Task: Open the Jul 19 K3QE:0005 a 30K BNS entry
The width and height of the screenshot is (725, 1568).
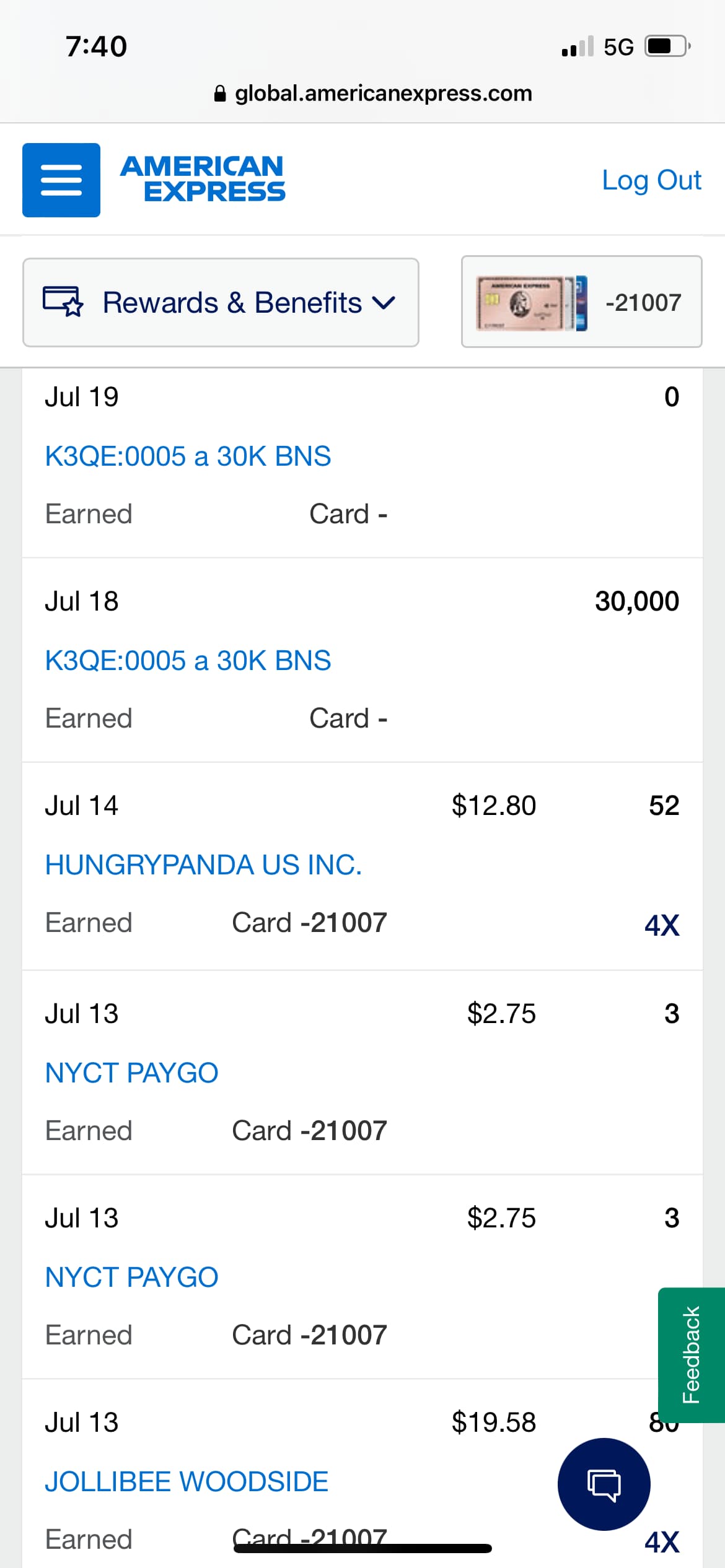Action: tap(188, 456)
